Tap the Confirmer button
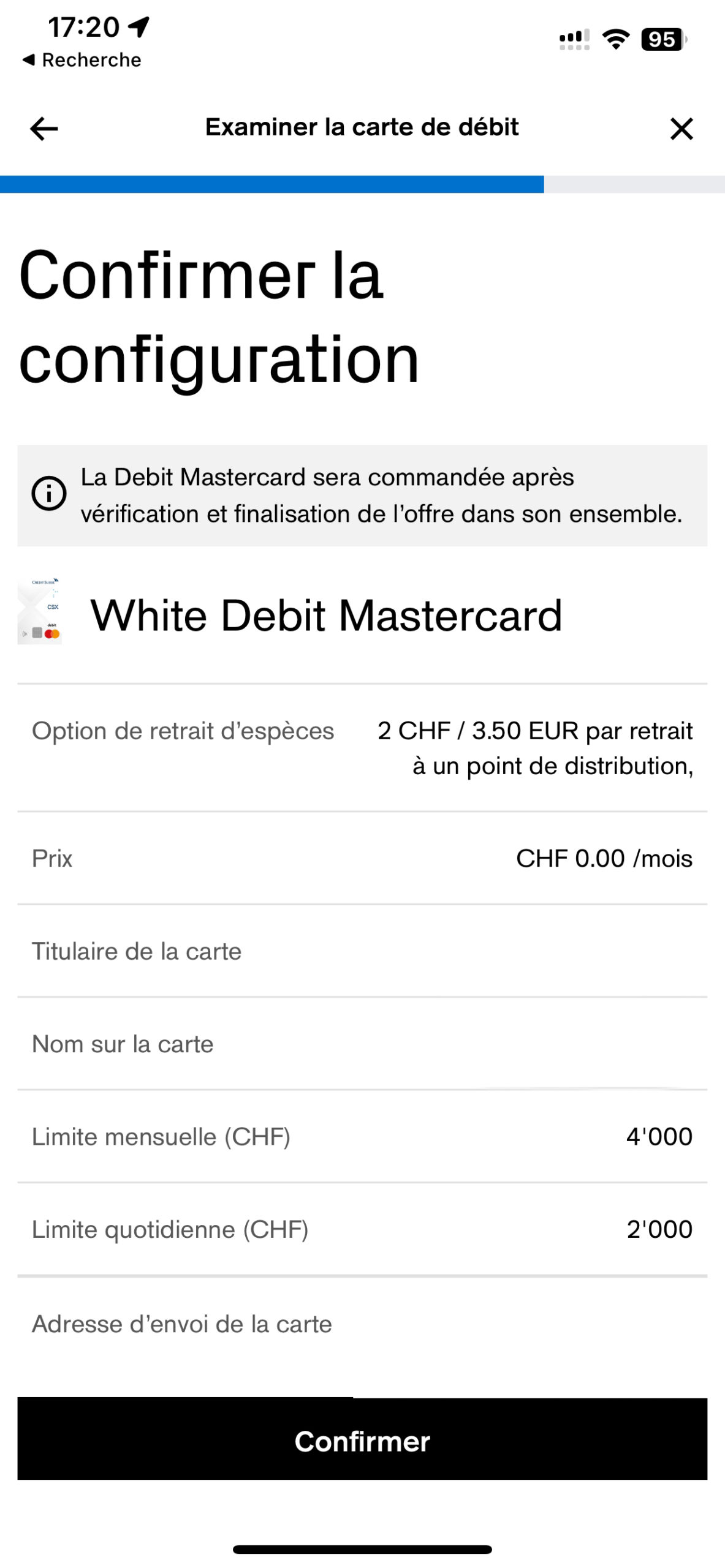 click(362, 1439)
